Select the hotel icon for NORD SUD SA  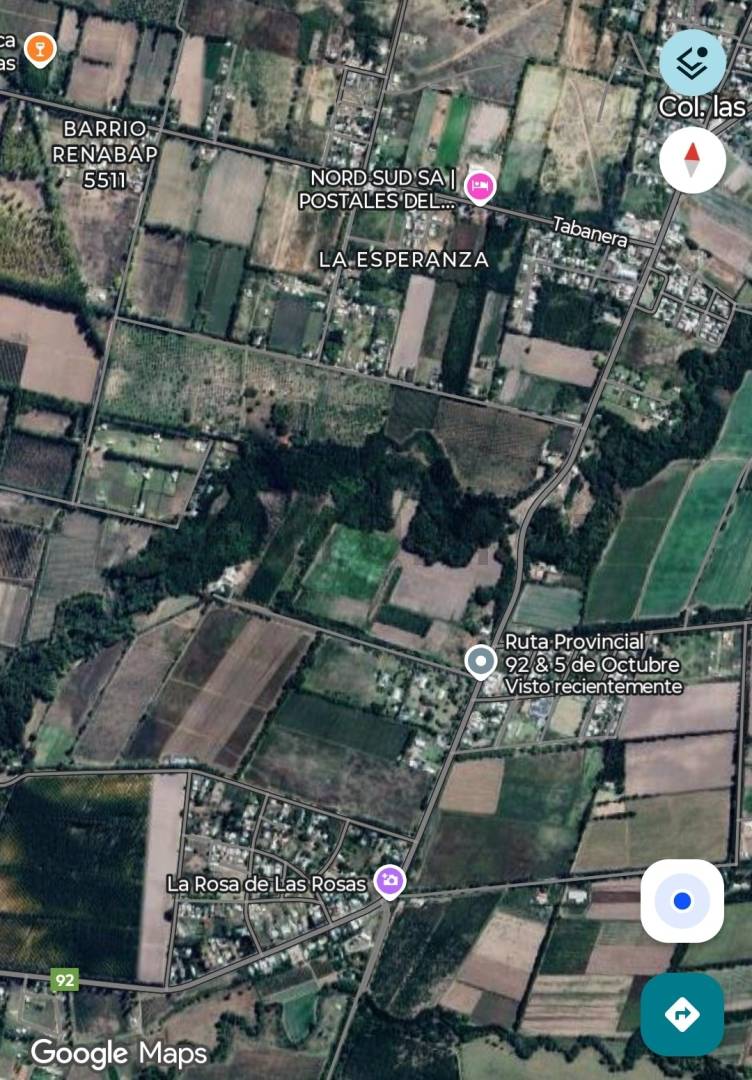pyautogui.click(x=479, y=187)
